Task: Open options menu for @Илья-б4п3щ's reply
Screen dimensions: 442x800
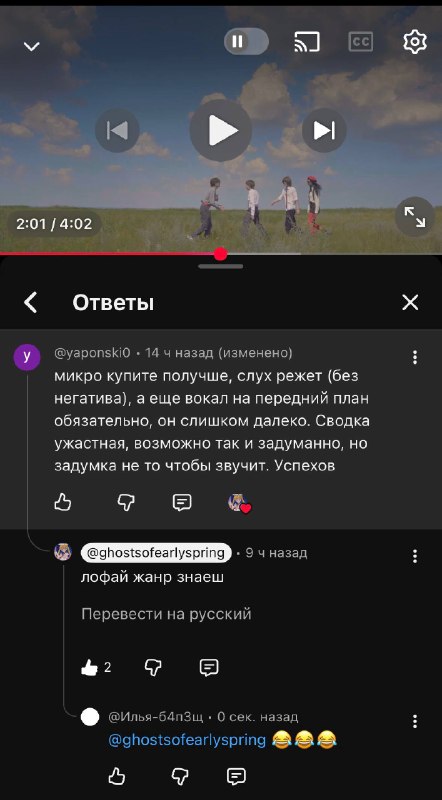Action: pos(415,721)
